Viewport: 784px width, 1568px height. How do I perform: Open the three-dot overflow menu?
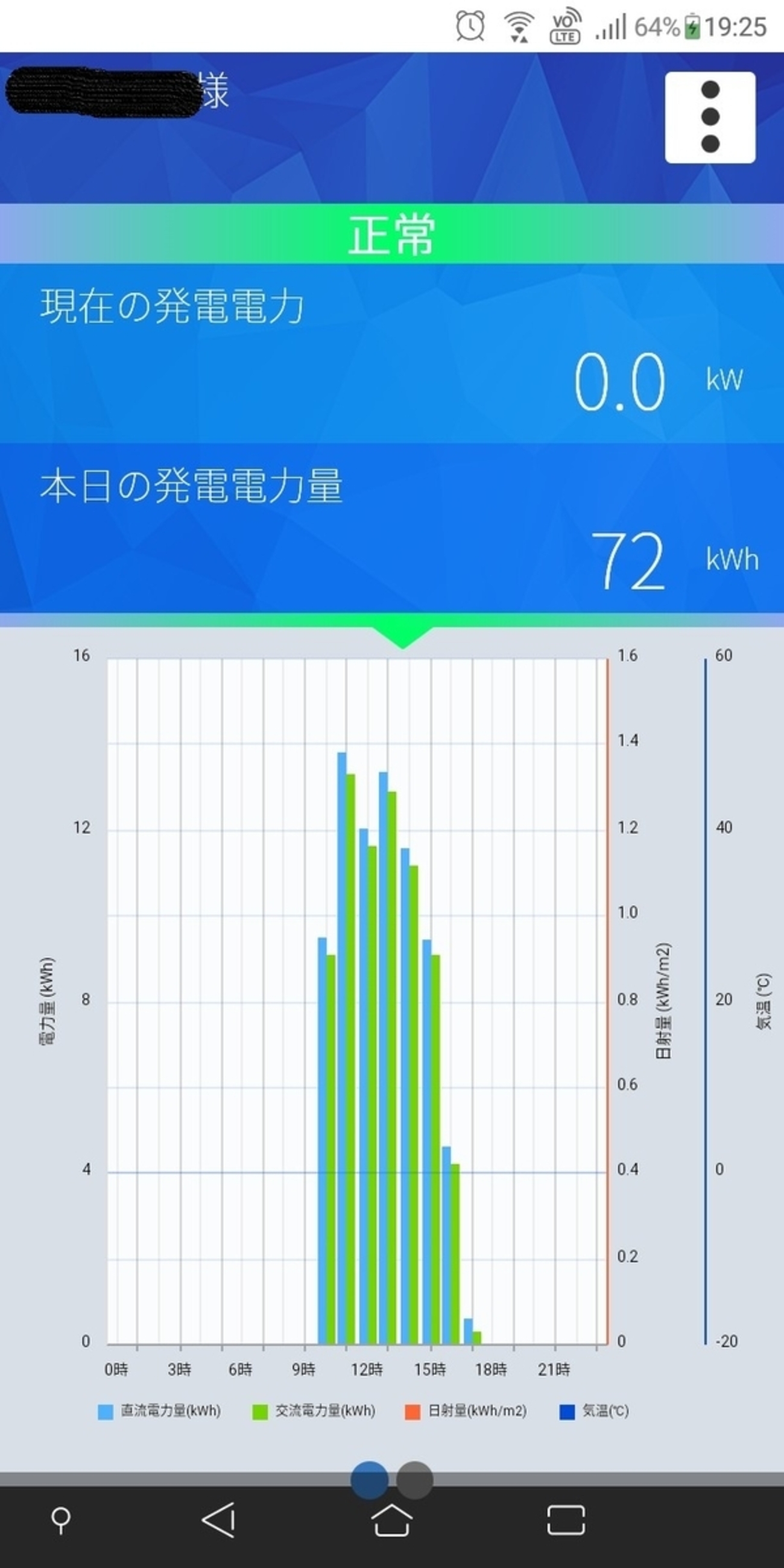pos(710,118)
